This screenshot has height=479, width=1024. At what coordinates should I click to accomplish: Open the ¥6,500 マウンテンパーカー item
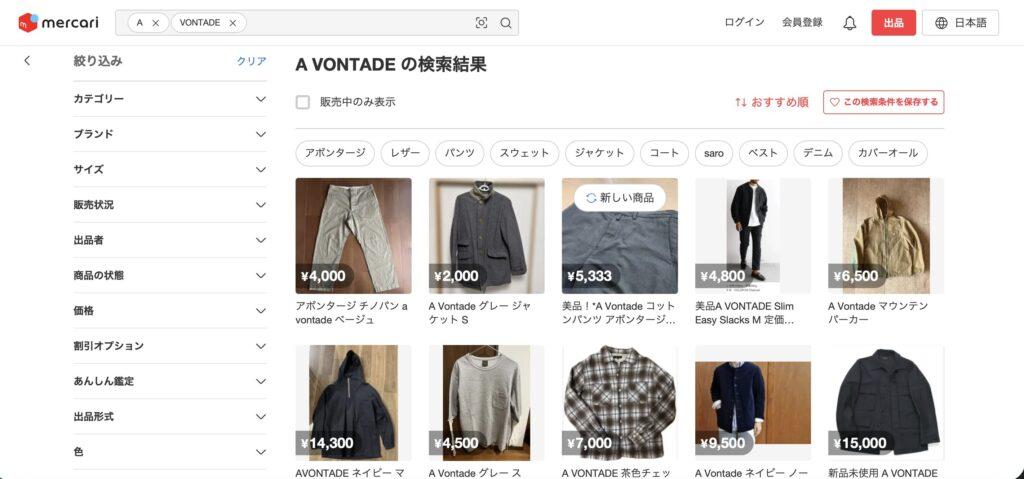click(x=885, y=236)
